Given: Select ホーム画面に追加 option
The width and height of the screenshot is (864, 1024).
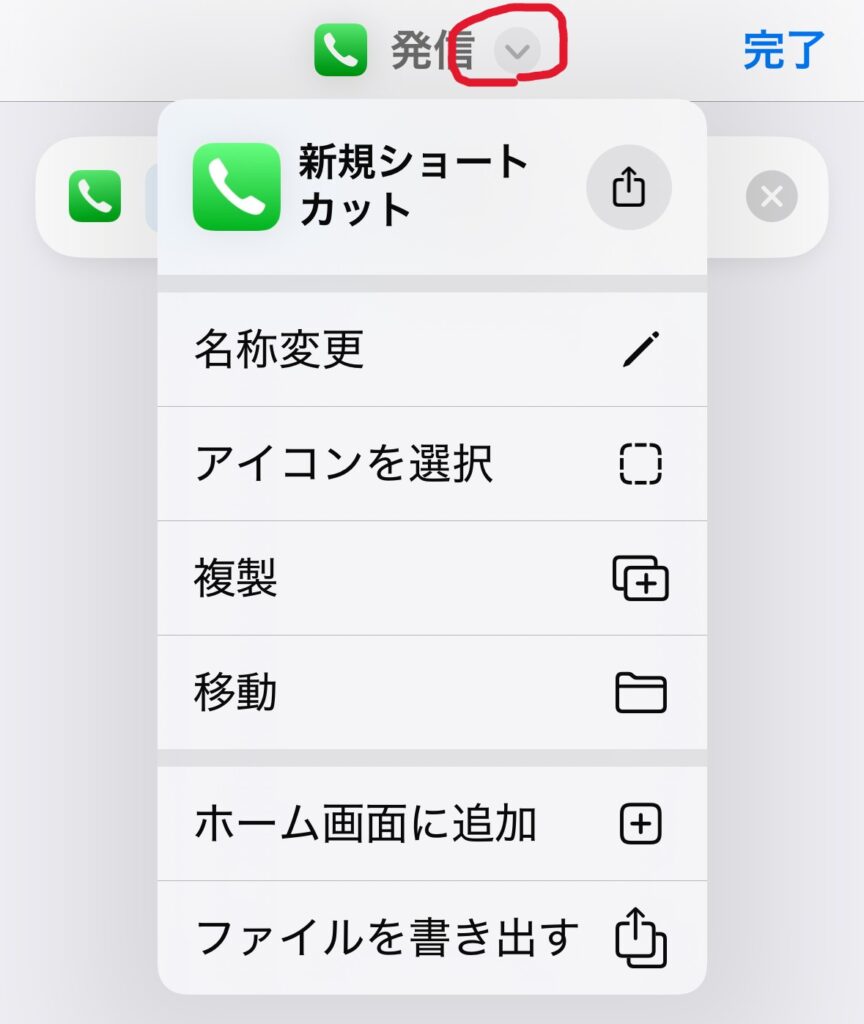Looking at the screenshot, I should (x=431, y=824).
